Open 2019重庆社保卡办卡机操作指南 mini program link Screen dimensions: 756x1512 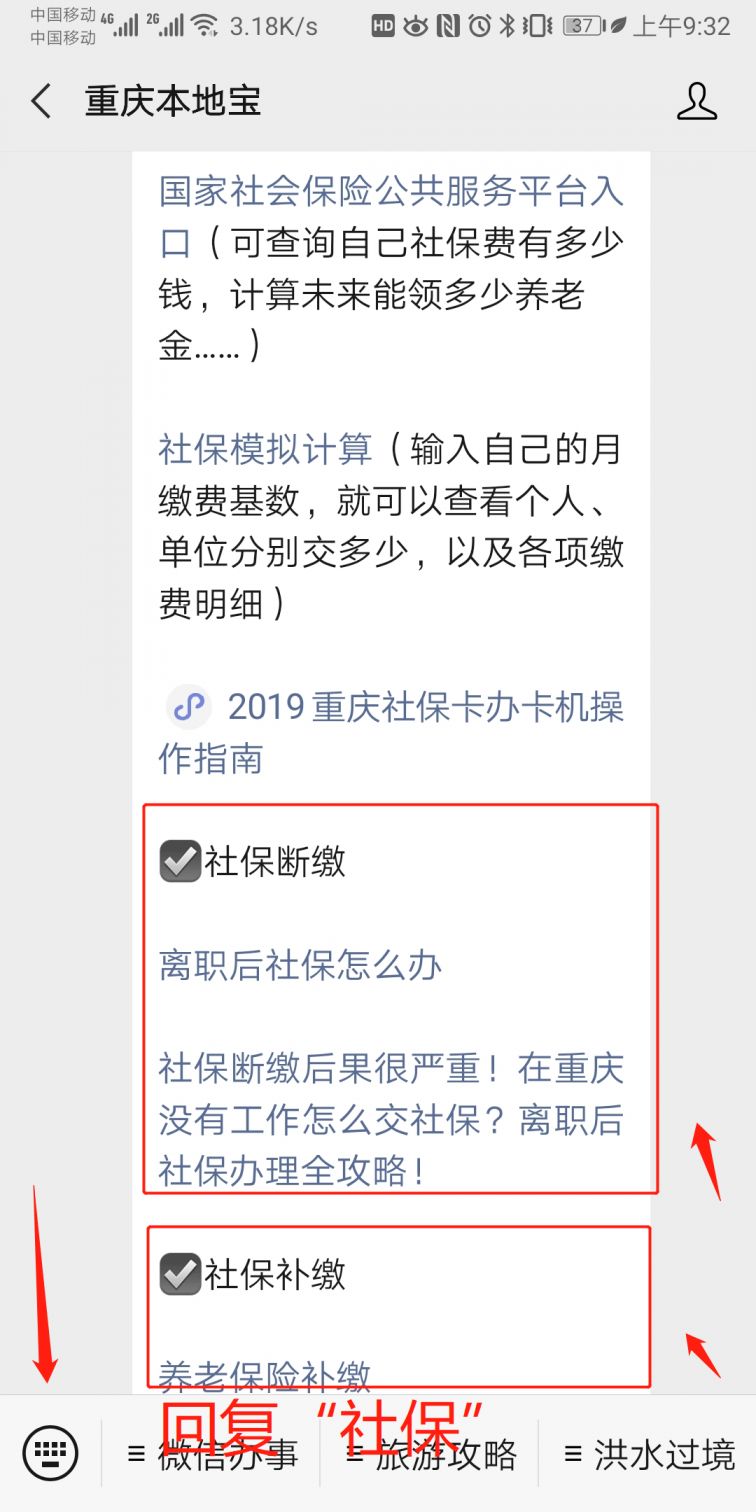click(x=424, y=708)
